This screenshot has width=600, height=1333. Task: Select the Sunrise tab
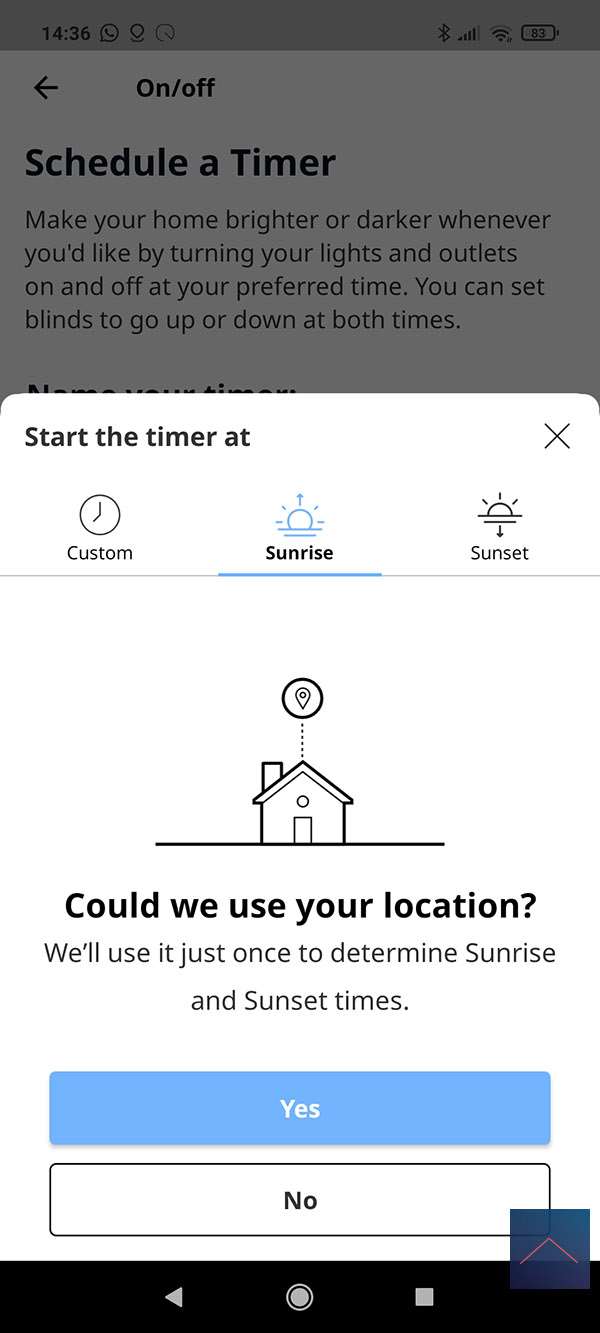(299, 528)
